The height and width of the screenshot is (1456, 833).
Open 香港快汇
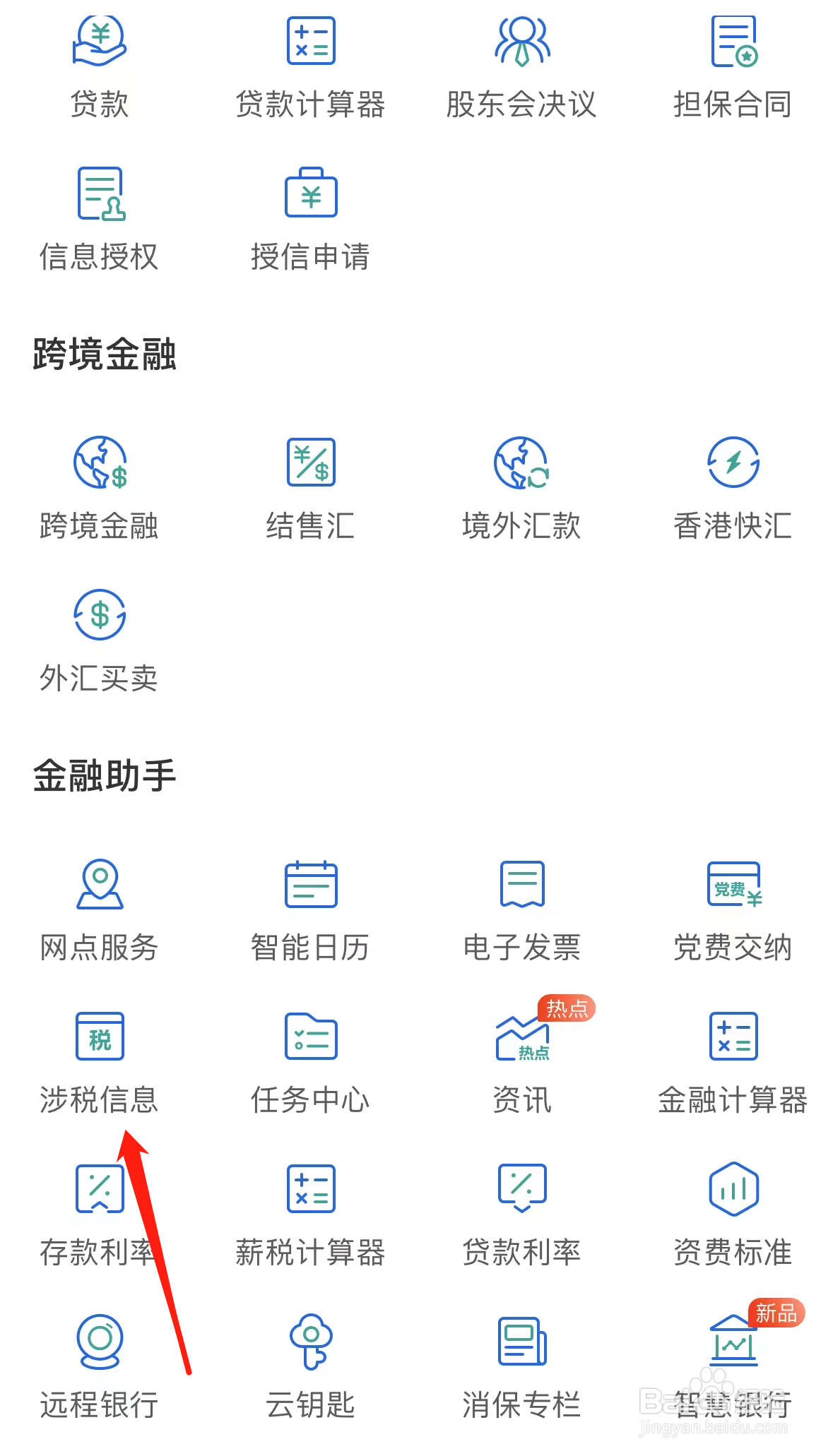click(x=733, y=489)
